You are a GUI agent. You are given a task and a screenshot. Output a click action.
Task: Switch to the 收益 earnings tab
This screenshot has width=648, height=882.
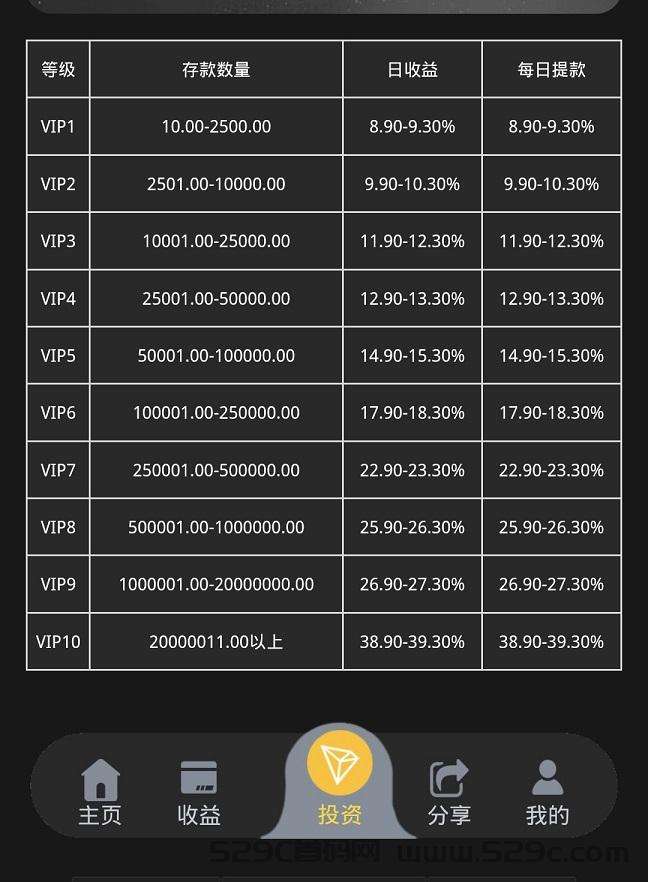coord(198,793)
